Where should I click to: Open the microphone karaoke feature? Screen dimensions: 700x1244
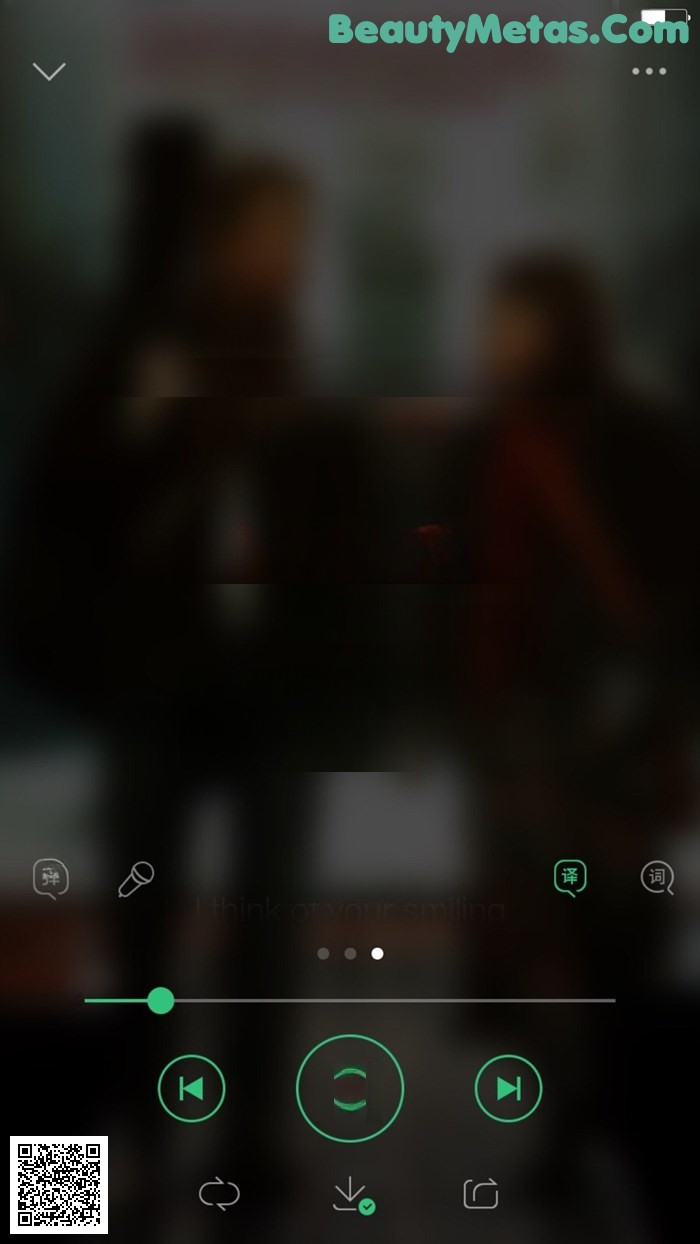click(x=136, y=879)
